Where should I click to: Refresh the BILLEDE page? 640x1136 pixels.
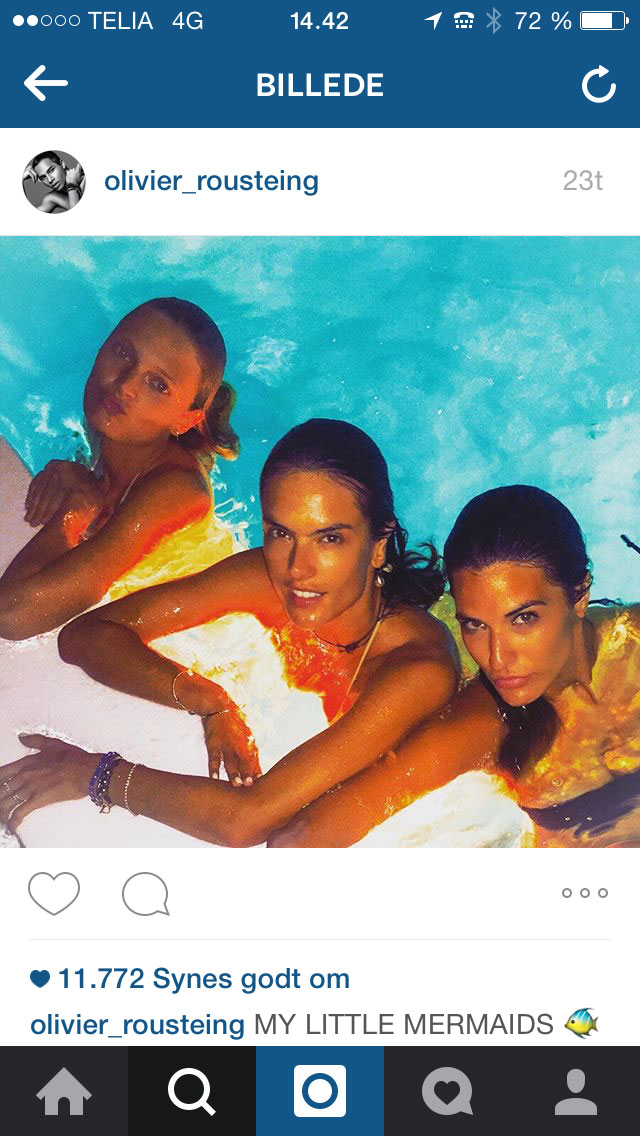598,86
